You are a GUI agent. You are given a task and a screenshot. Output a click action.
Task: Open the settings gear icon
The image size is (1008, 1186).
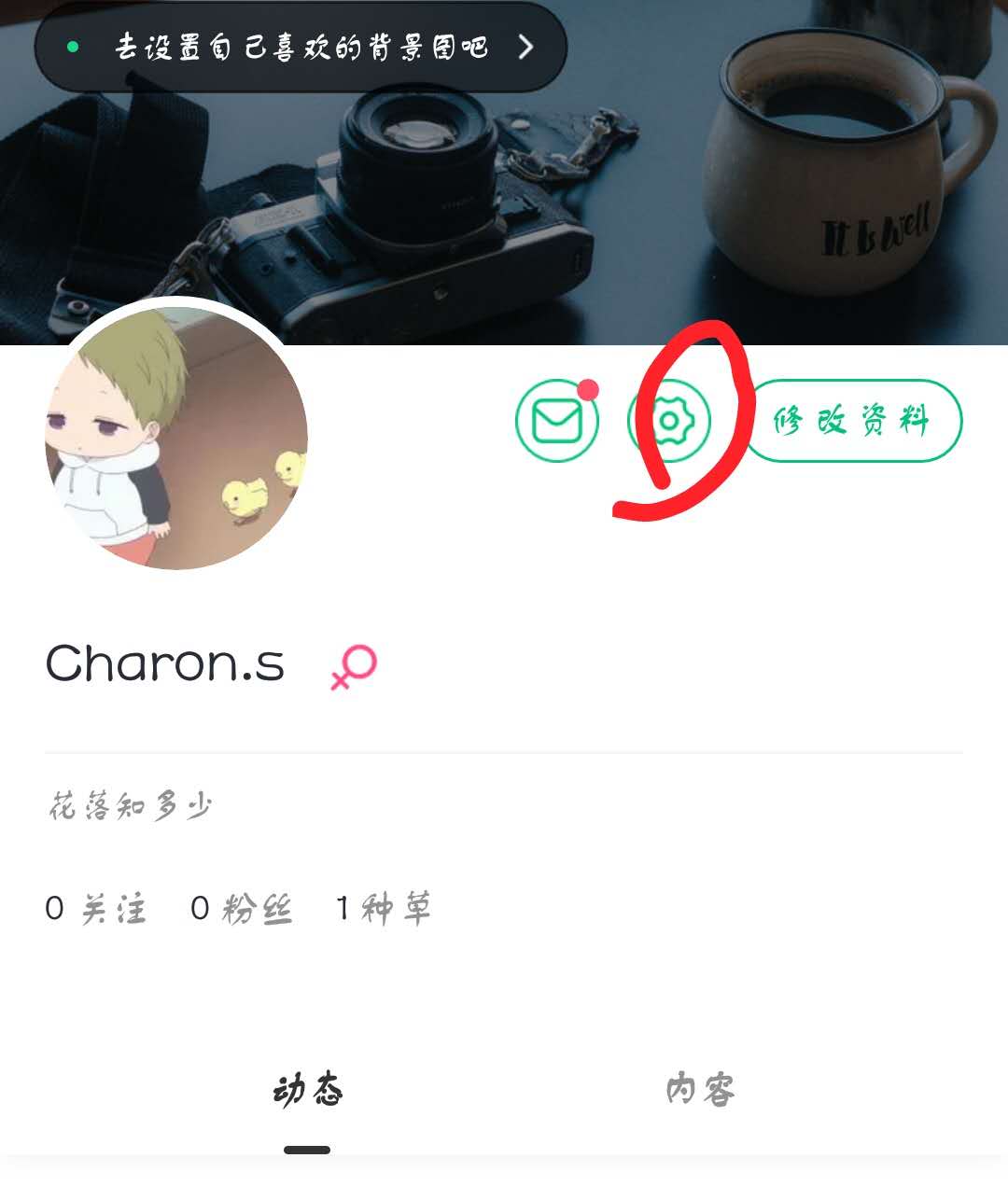669,421
